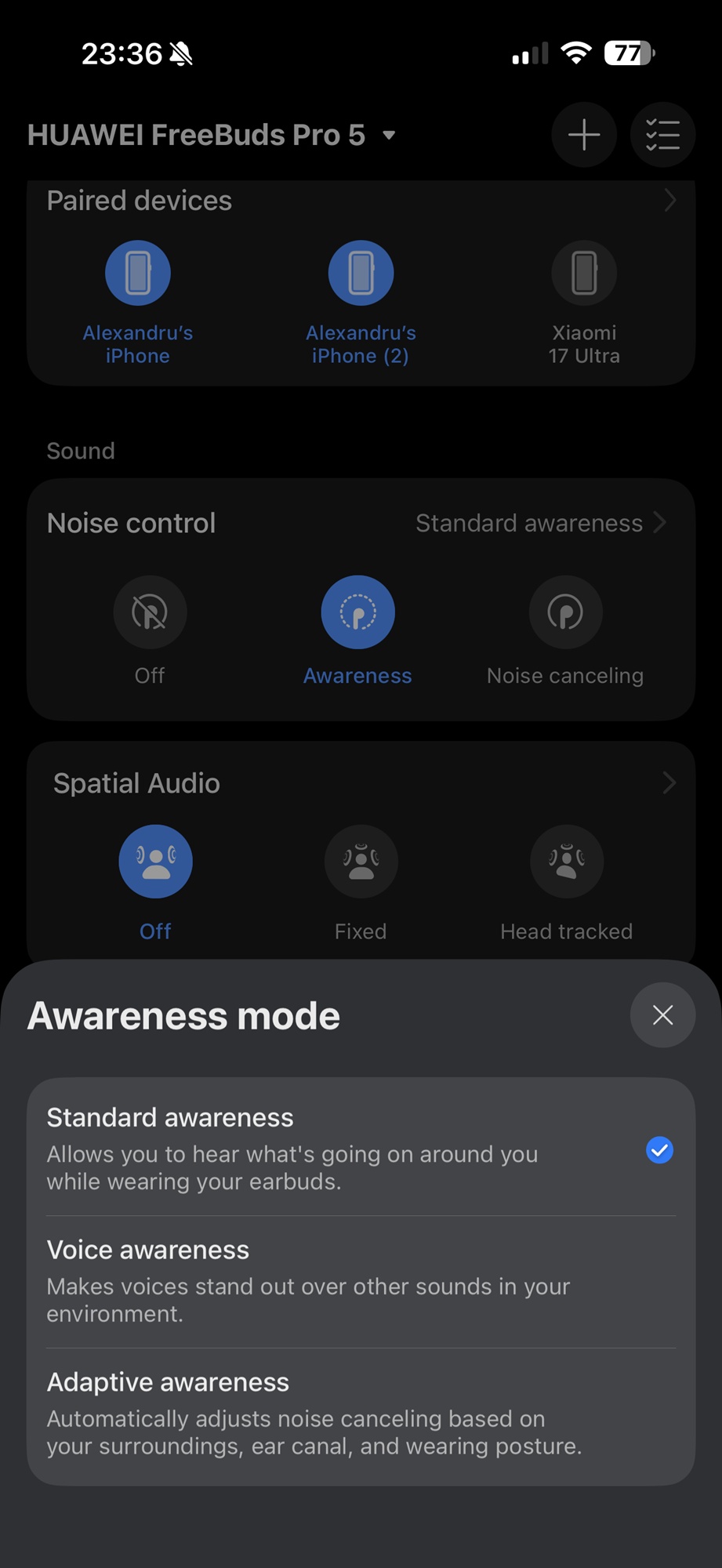The height and width of the screenshot is (1568, 722).
Task: Open Spatial Audio settings chevron
Action: pyautogui.click(x=669, y=782)
